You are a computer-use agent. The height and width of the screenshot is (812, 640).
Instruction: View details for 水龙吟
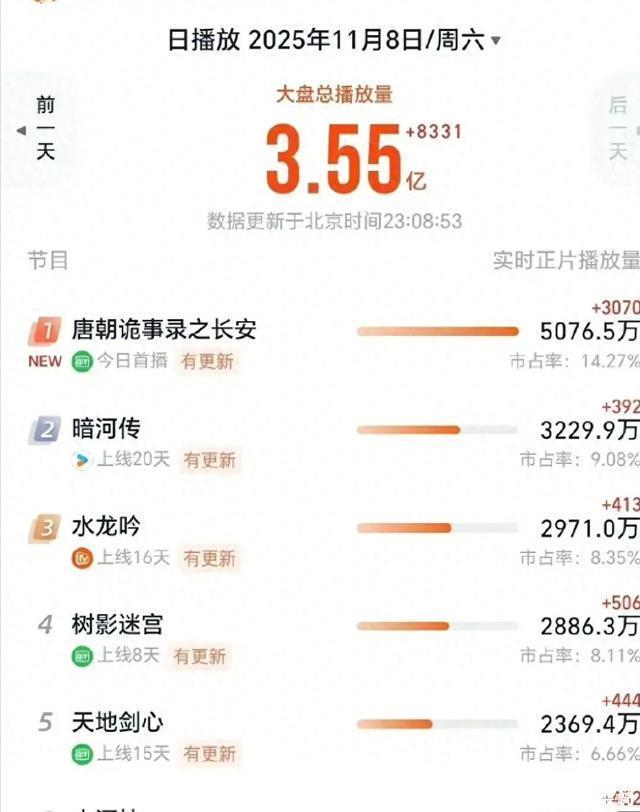[x=106, y=526]
